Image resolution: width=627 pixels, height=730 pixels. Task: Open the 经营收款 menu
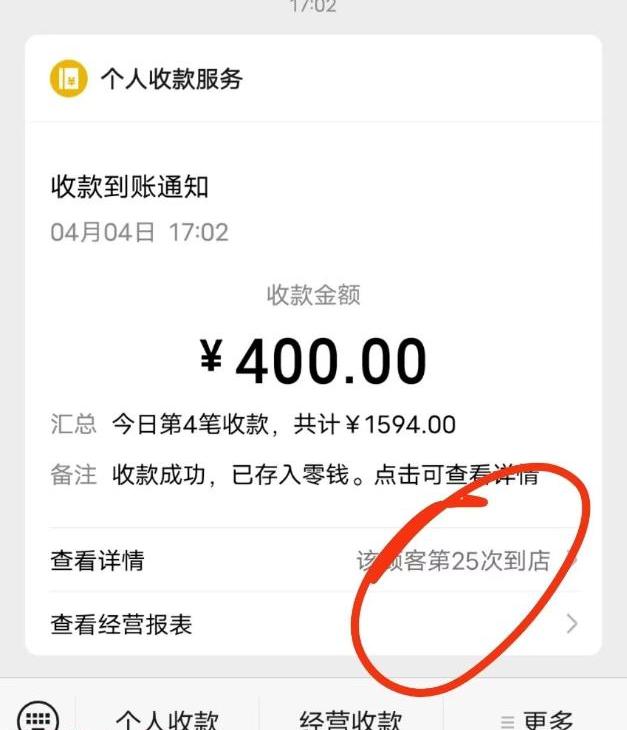point(351,719)
